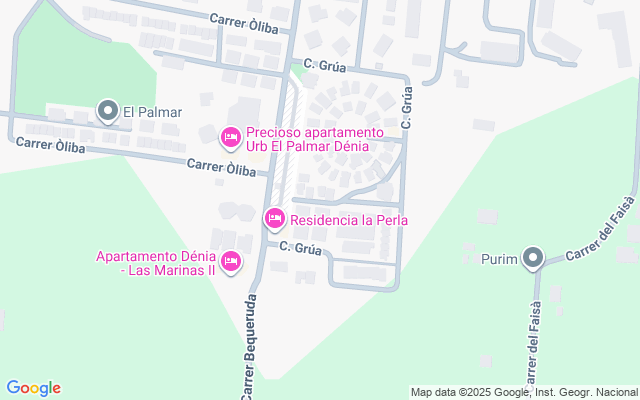Select the El Palmar map pin
640x400 pixels.
click(x=108, y=111)
